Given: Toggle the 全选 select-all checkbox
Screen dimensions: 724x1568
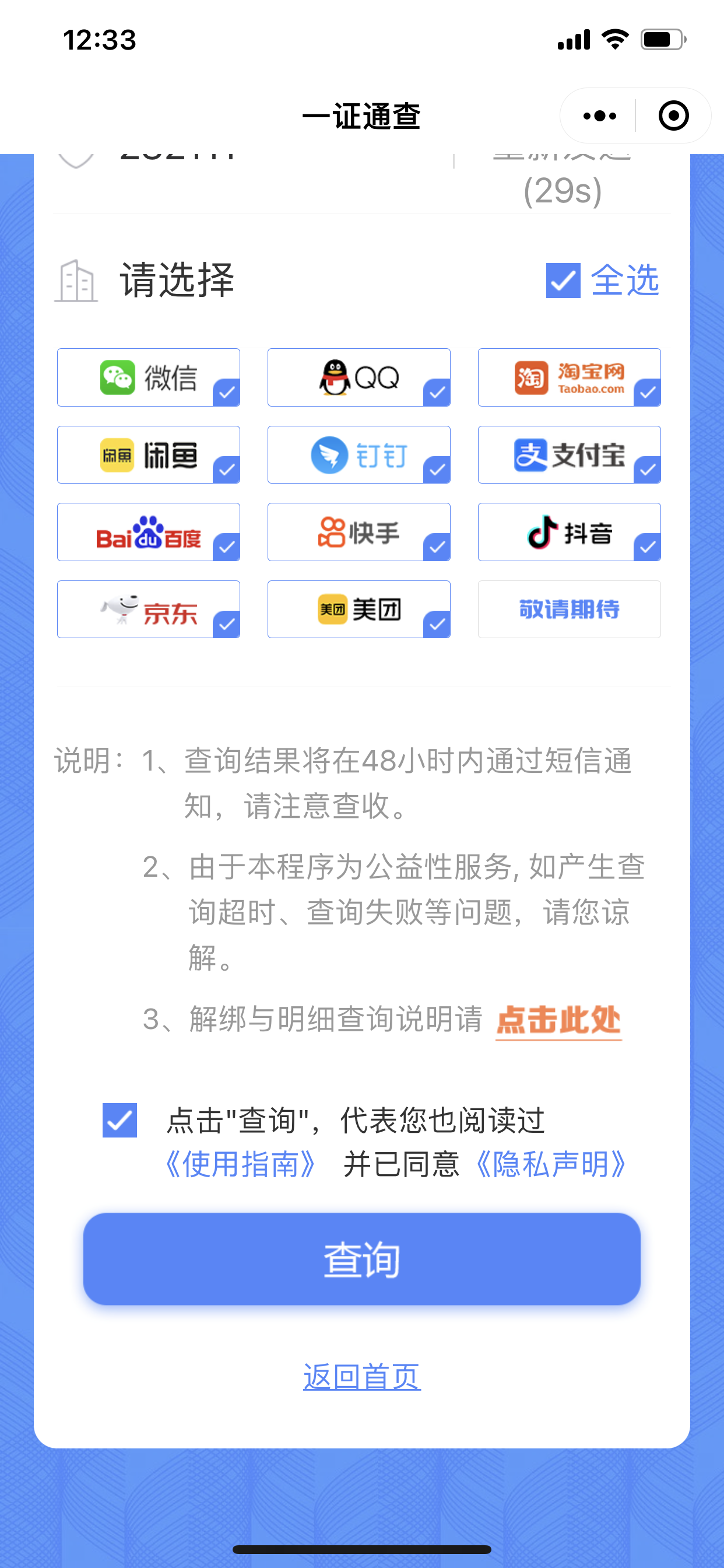Looking at the screenshot, I should pos(563,281).
